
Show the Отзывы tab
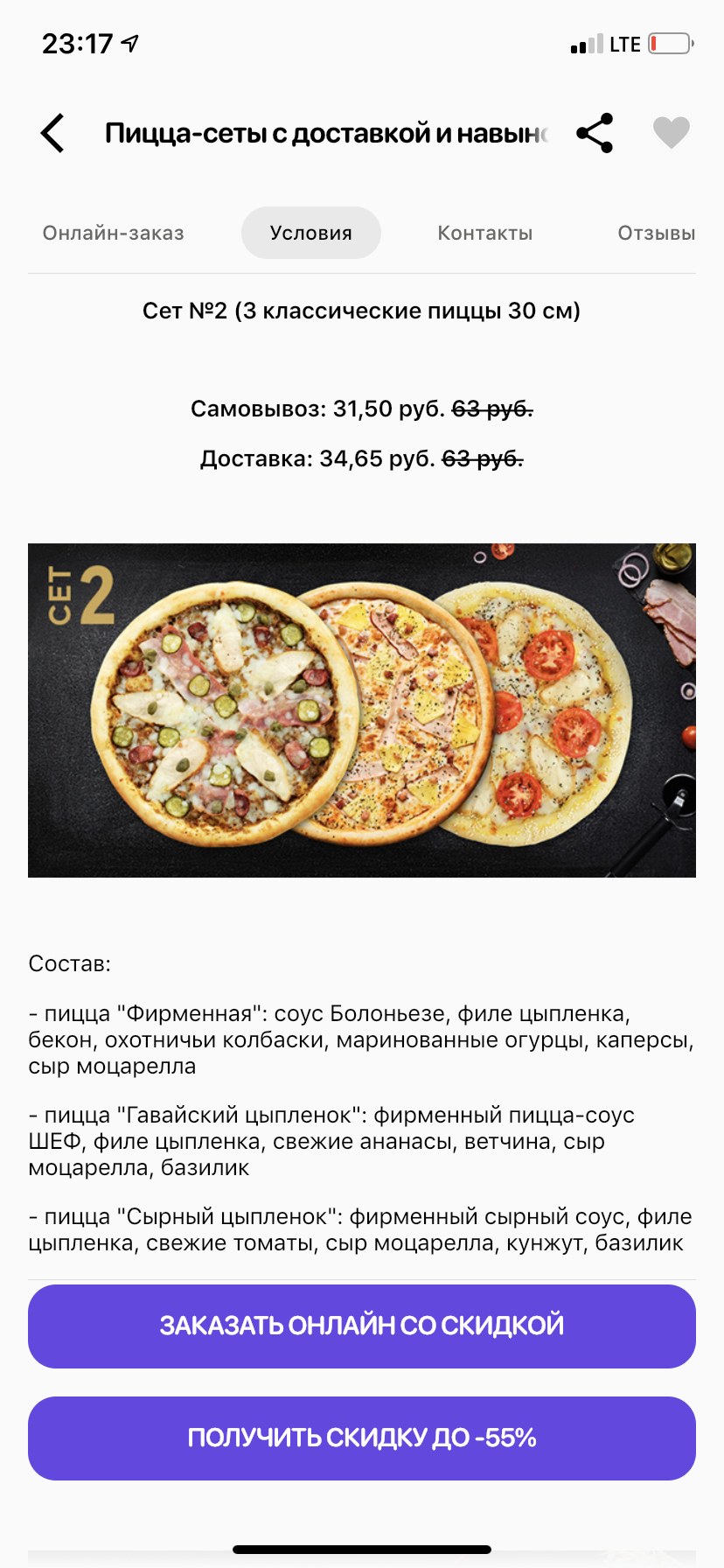coord(656,234)
